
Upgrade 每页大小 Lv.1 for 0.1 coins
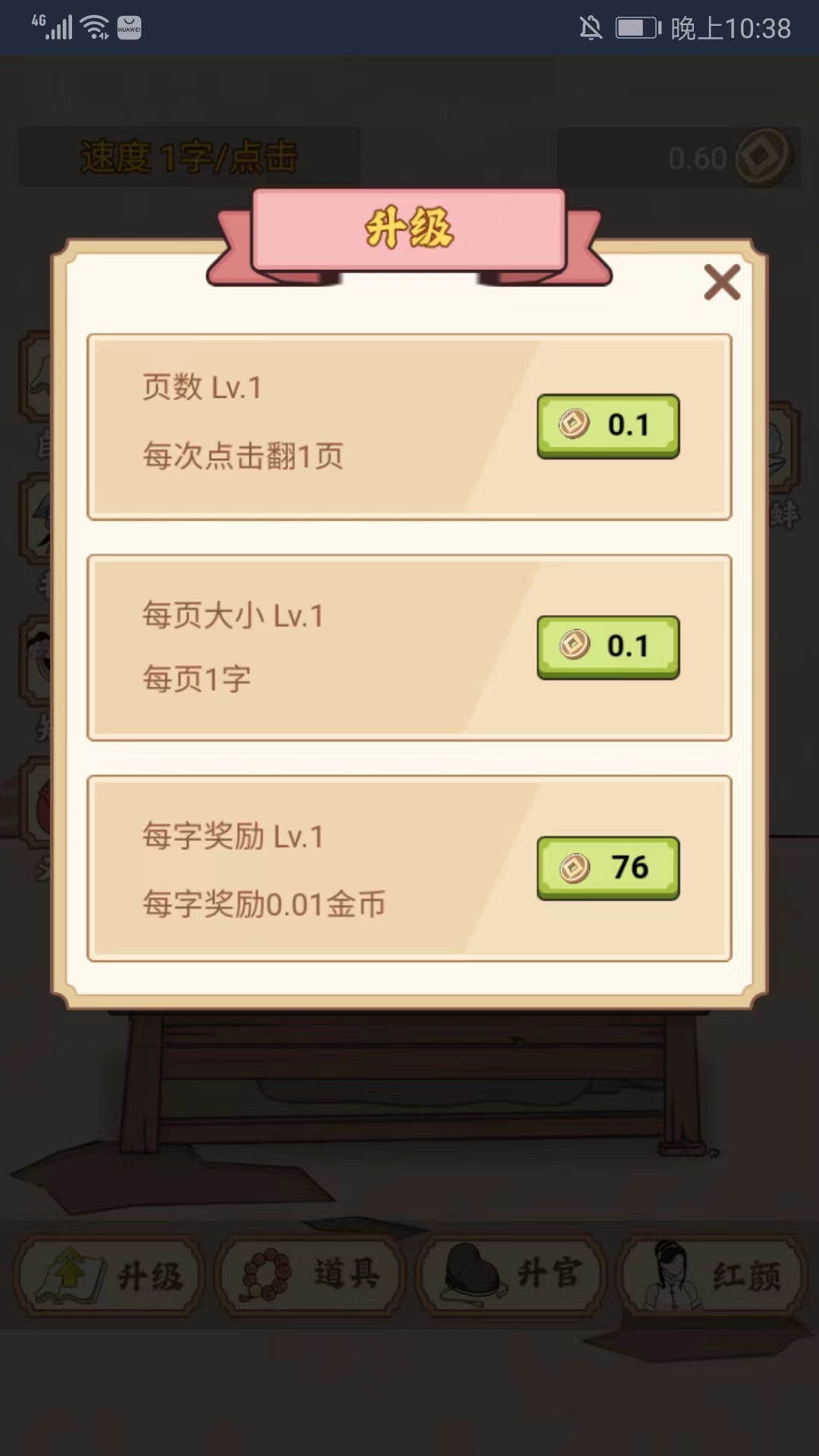pos(607,647)
